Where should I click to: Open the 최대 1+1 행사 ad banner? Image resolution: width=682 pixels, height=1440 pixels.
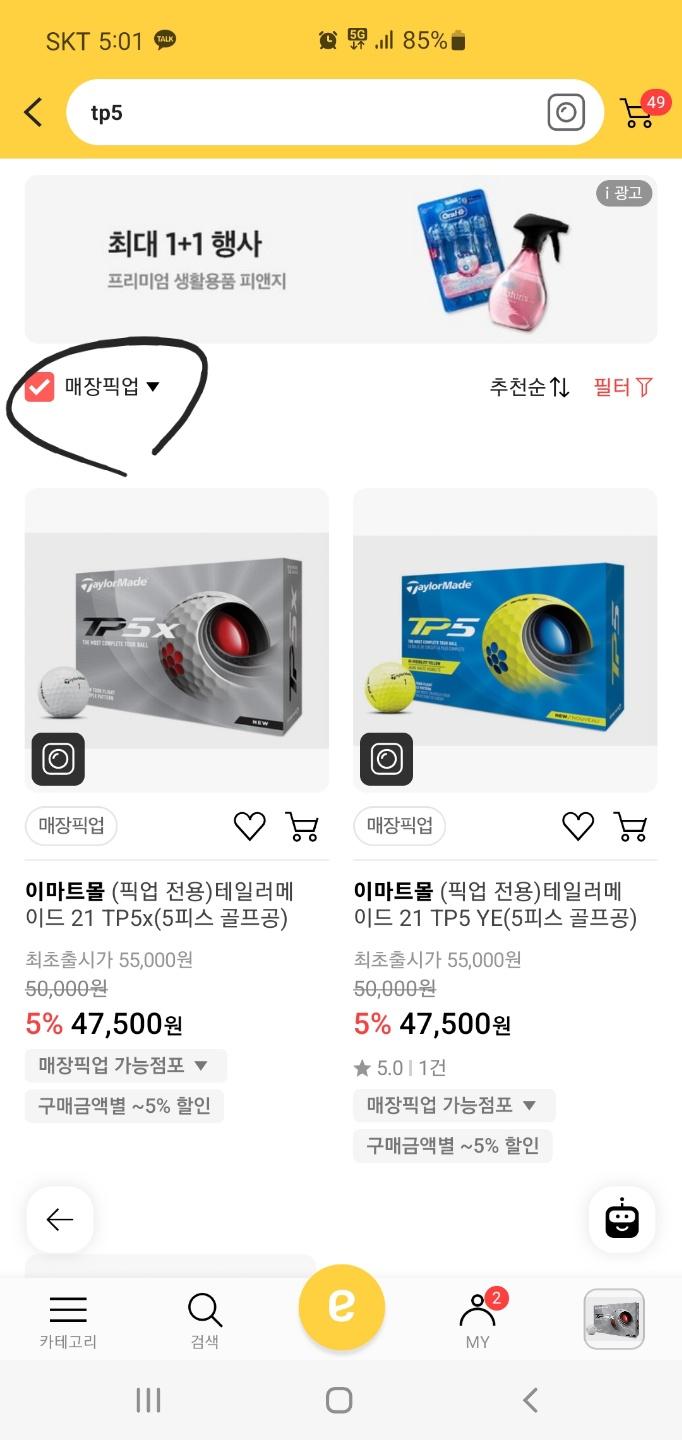point(340,259)
